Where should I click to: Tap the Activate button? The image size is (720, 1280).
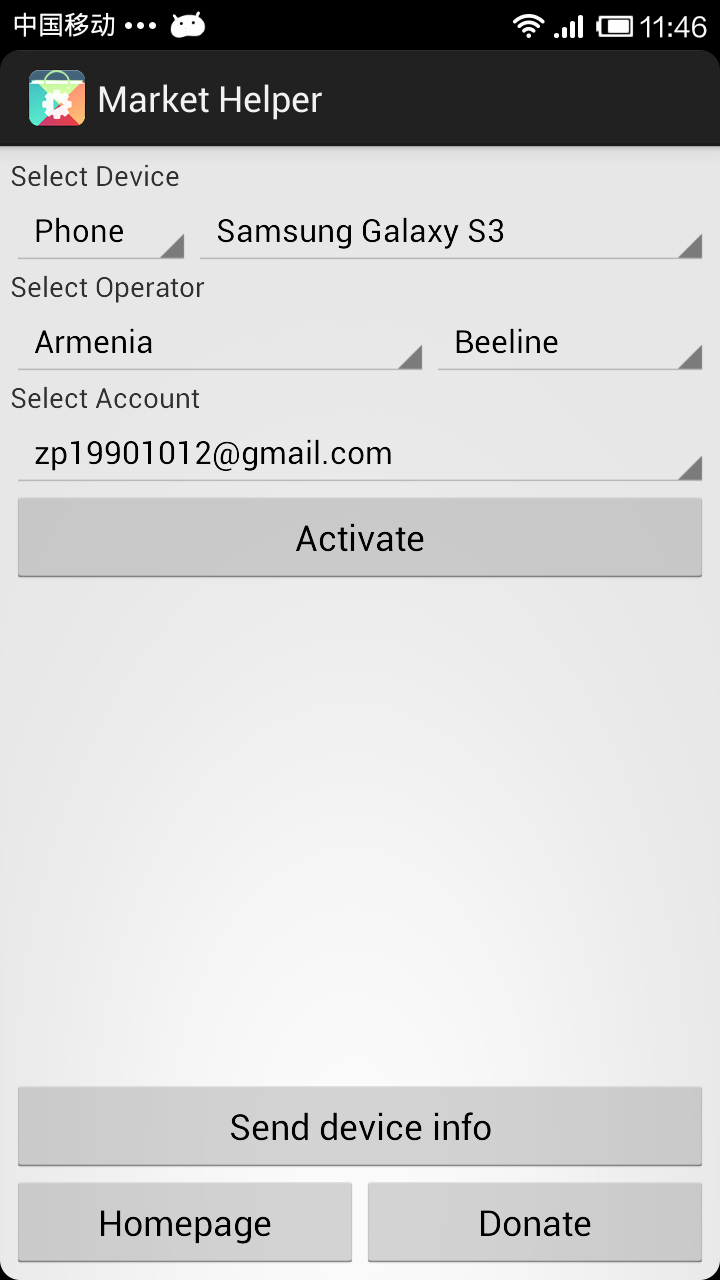(x=360, y=538)
